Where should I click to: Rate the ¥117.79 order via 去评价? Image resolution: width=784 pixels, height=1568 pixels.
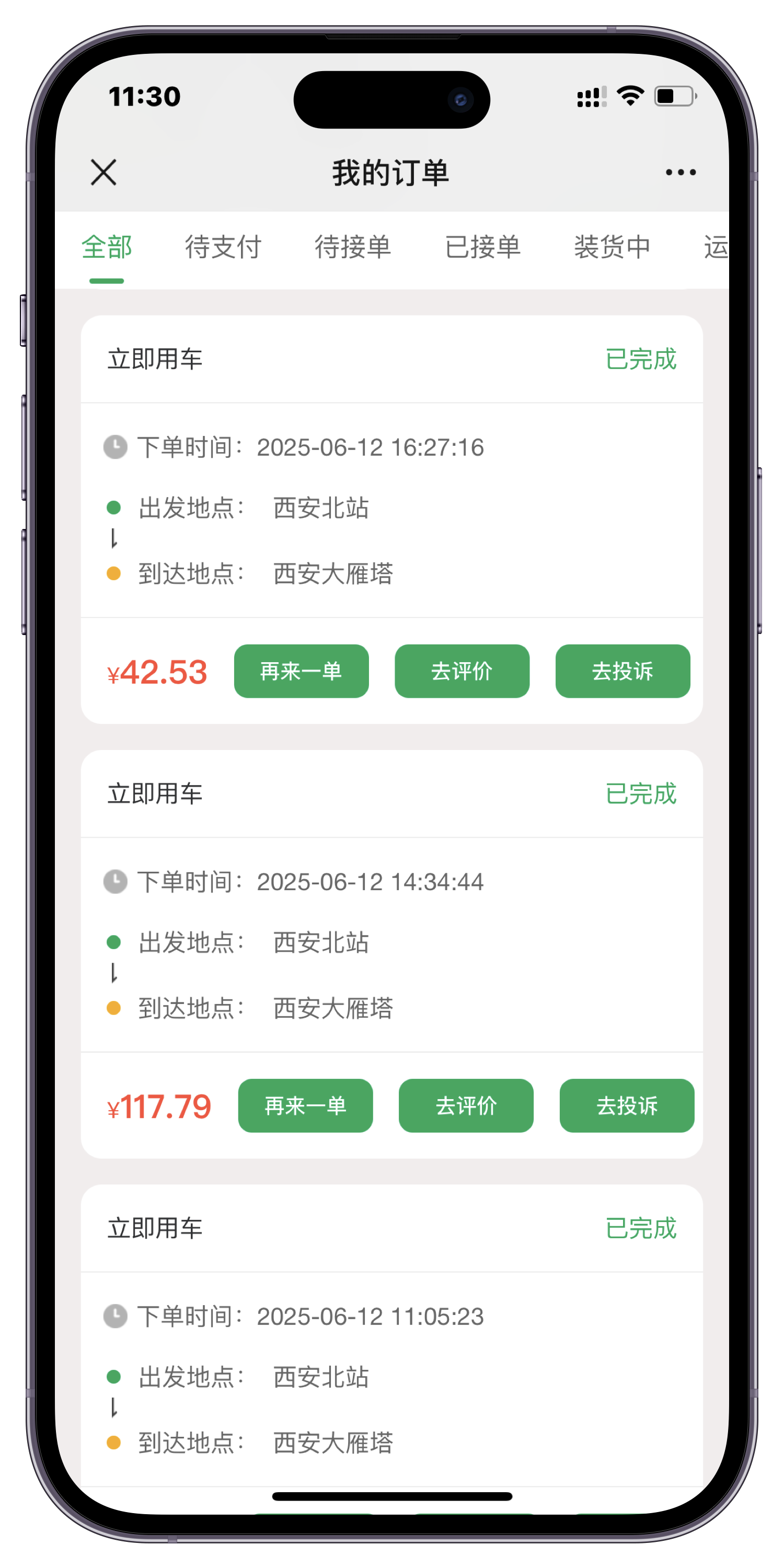click(x=466, y=1105)
